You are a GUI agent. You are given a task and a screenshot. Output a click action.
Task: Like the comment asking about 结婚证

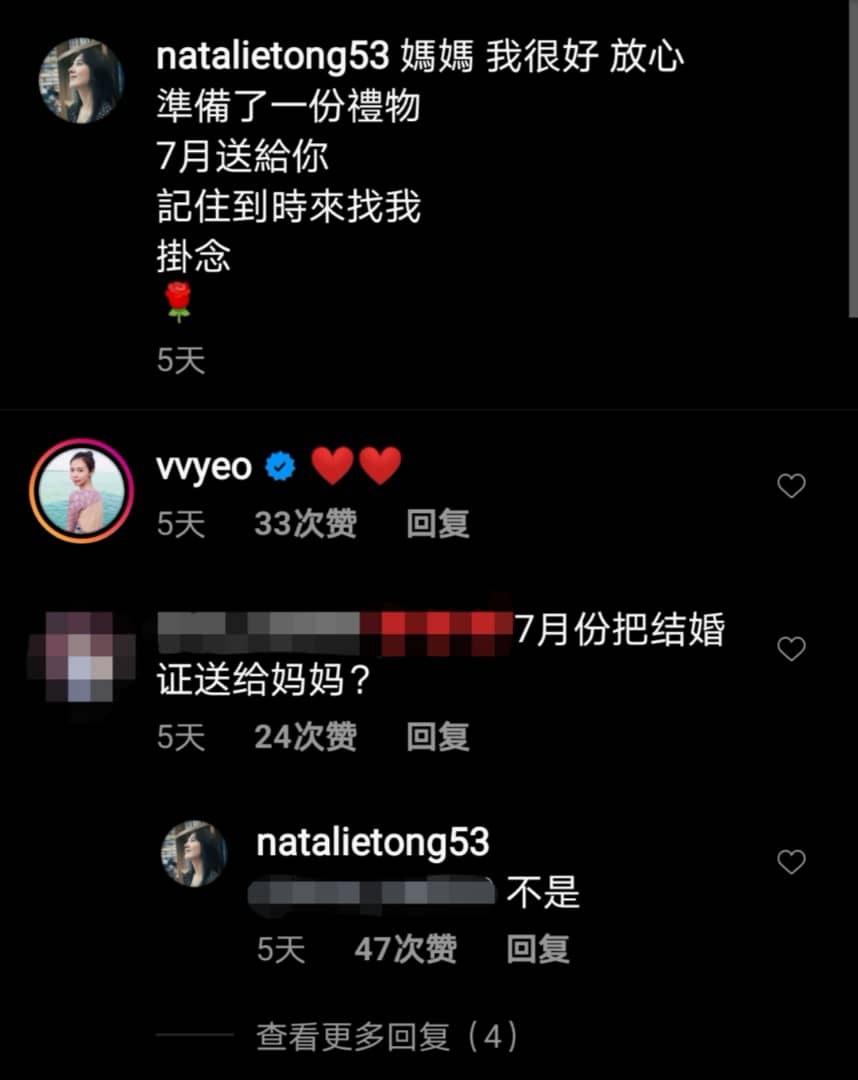pos(791,649)
